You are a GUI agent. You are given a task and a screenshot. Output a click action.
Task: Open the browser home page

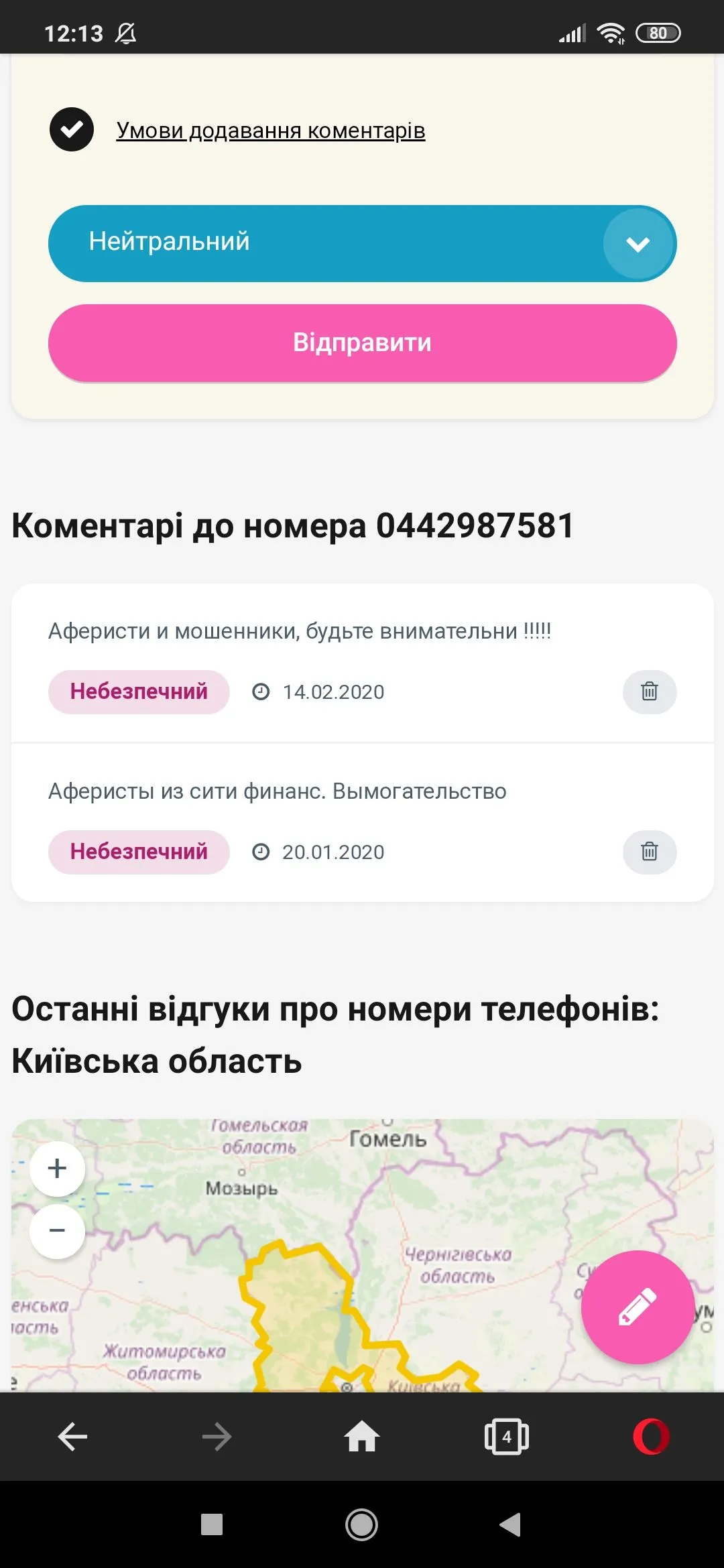362,1437
